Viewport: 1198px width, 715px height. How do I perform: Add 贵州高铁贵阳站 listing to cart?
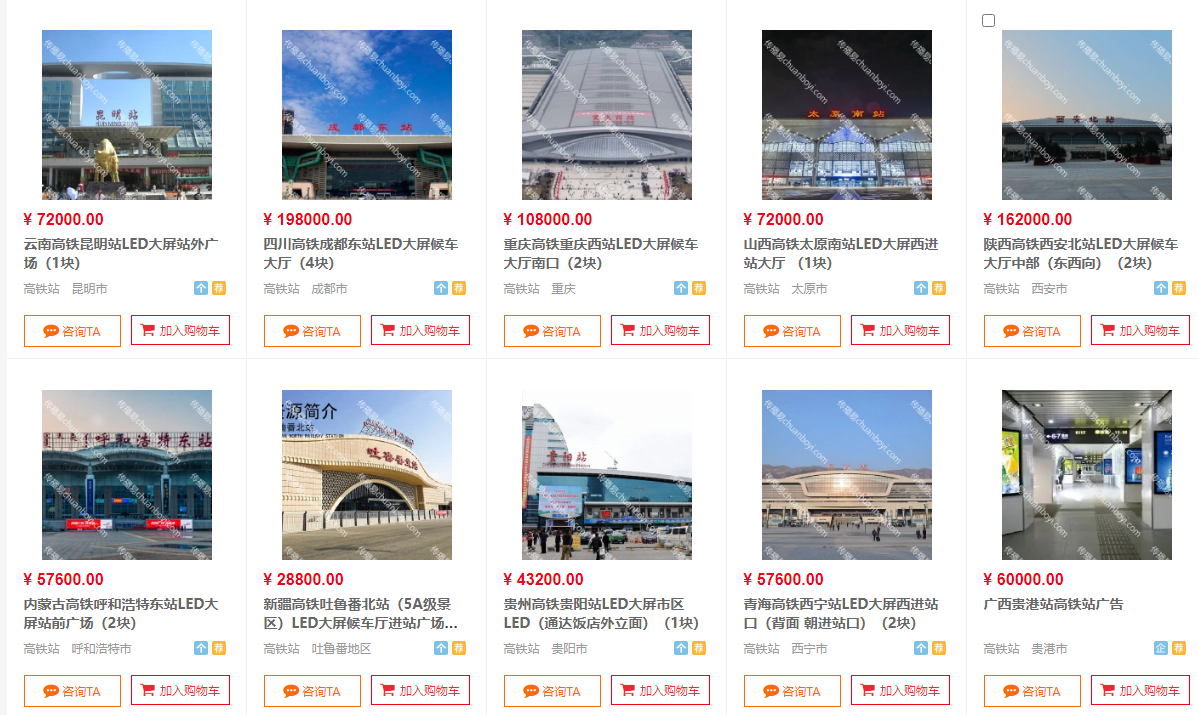click(x=660, y=690)
